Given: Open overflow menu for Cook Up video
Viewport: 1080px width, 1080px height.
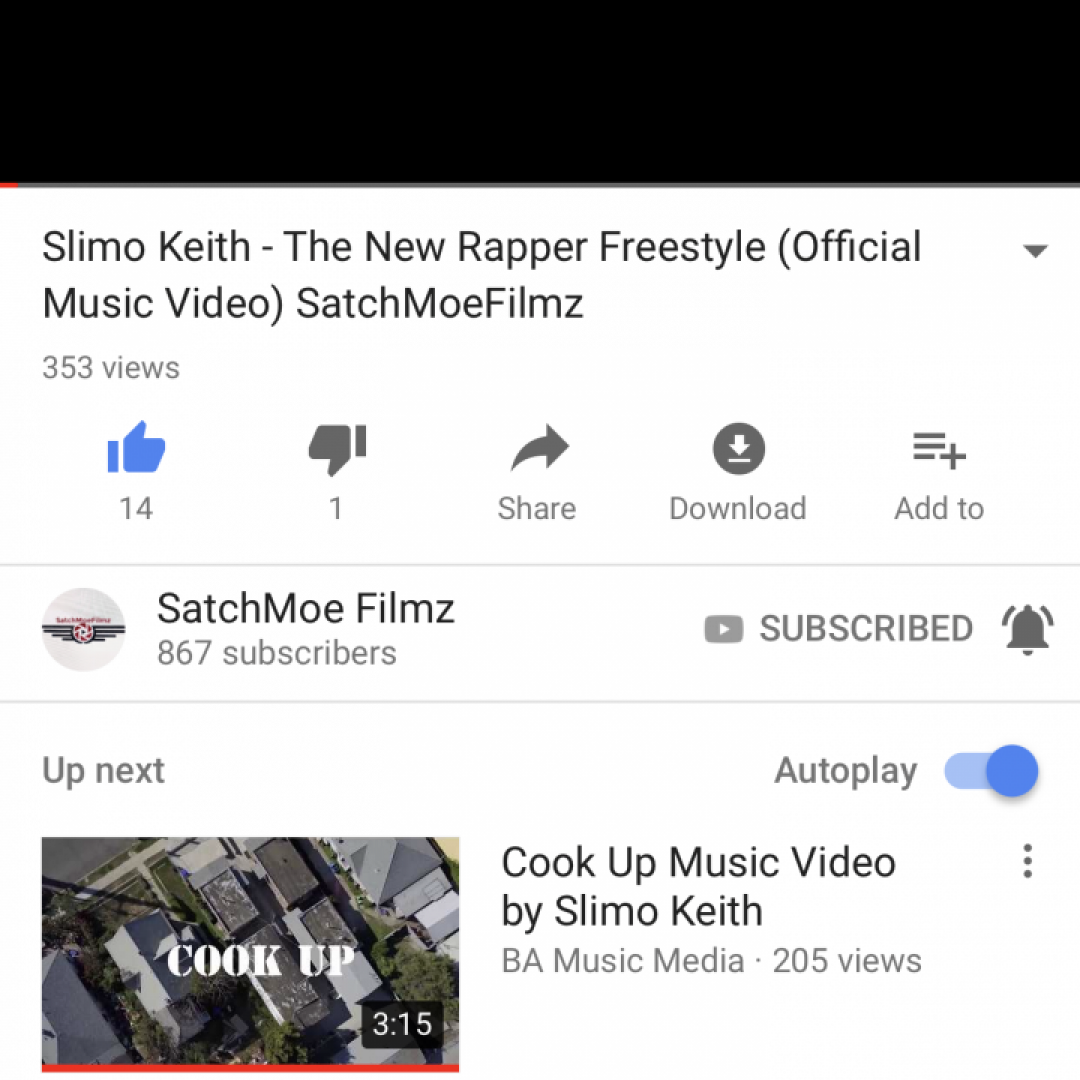Looking at the screenshot, I should 1027,862.
